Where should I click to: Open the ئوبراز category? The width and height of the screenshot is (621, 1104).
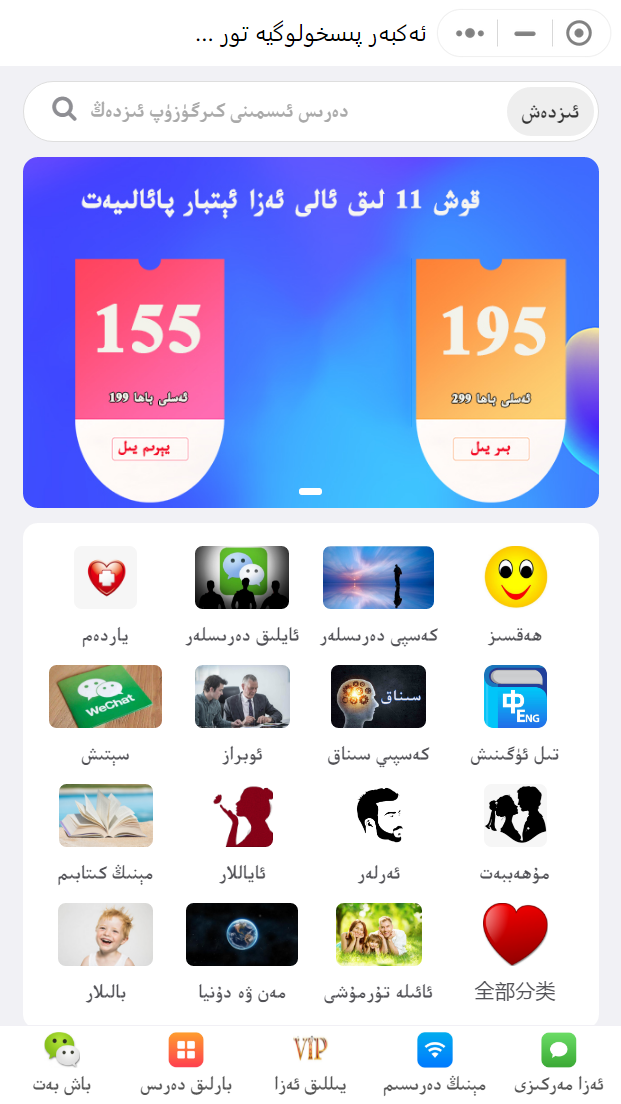pyautogui.click(x=242, y=714)
